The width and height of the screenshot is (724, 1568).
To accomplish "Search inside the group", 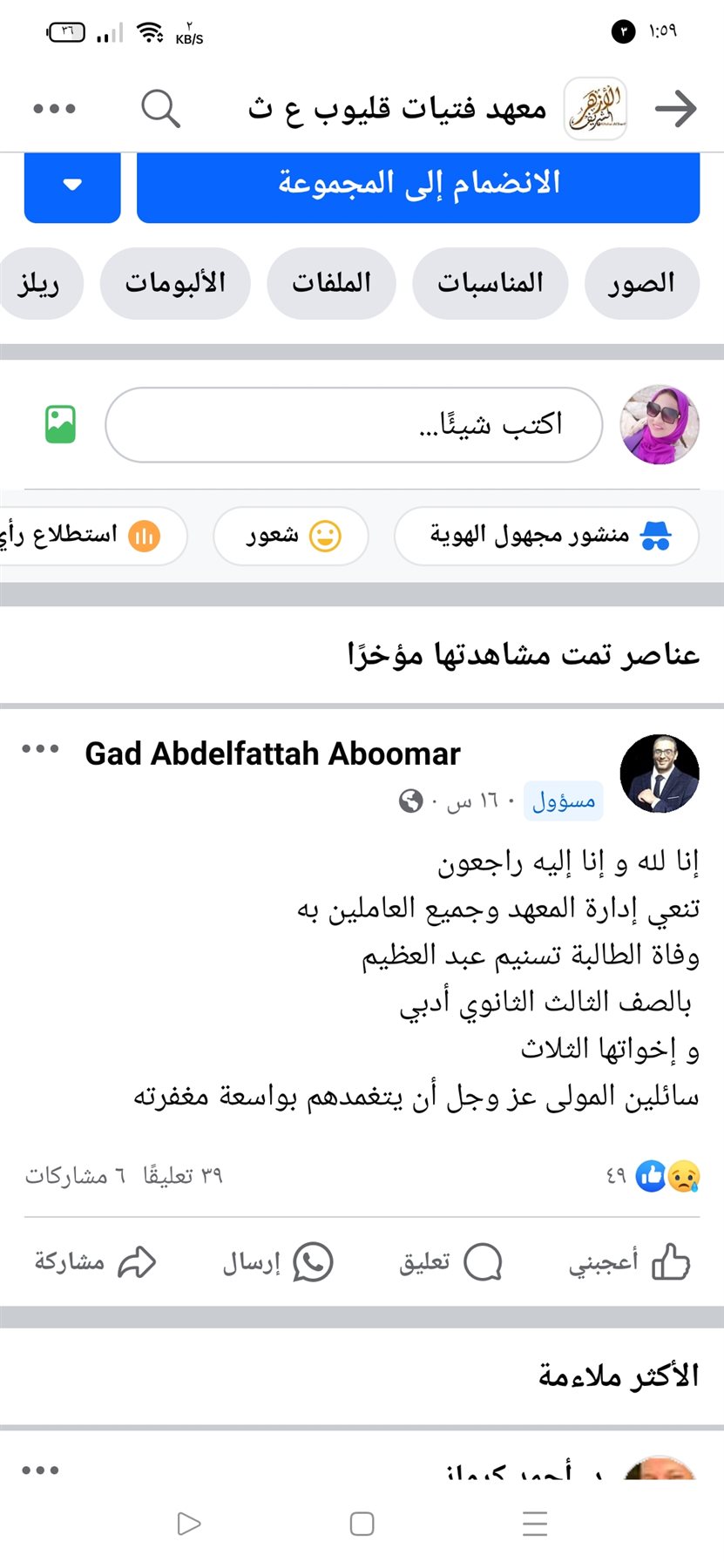I will (x=160, y=109).
